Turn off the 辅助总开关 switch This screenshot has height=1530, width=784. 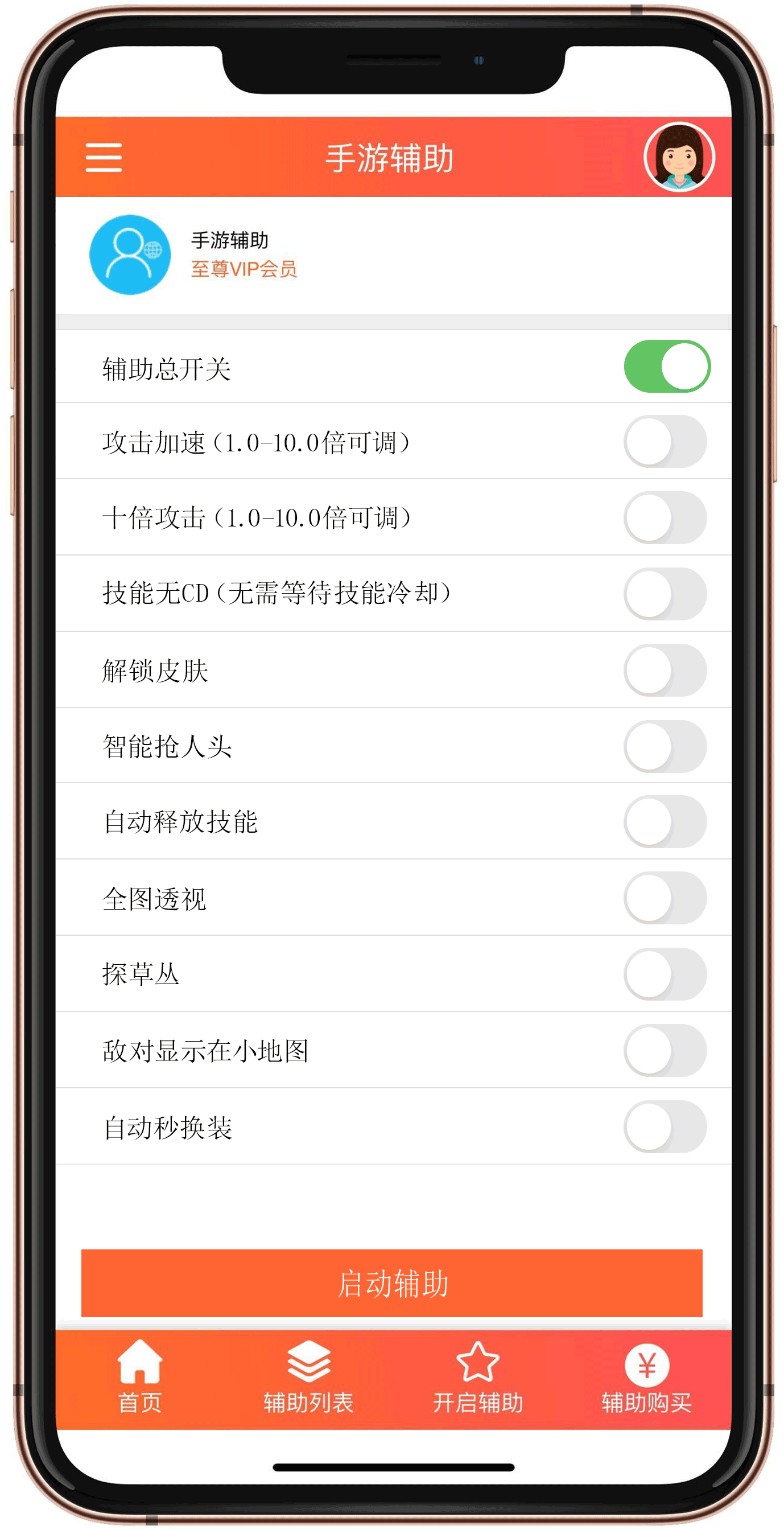pos(667,367)
